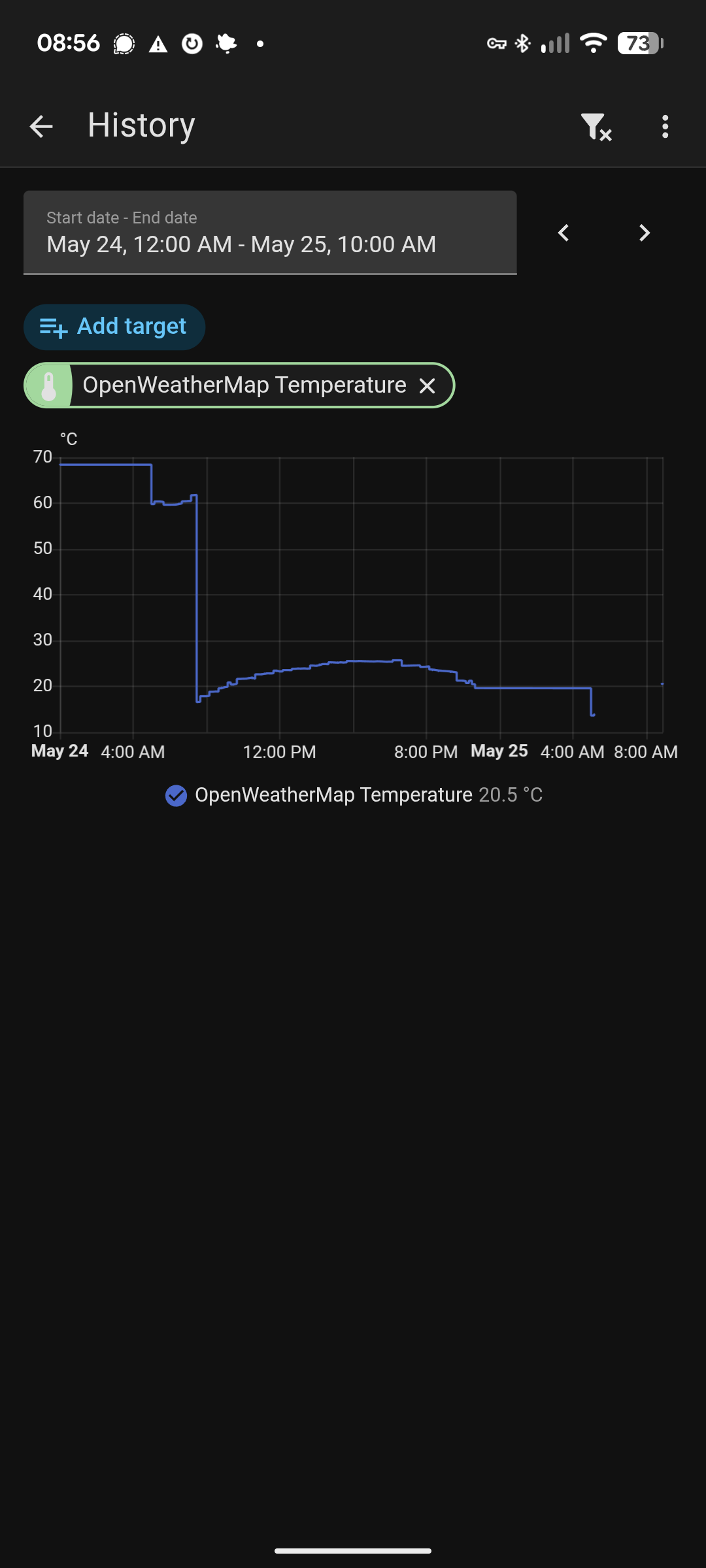This screenshot has width=706, height=1568.
Task: Add a new target entity
Action: tap(114, 327)
